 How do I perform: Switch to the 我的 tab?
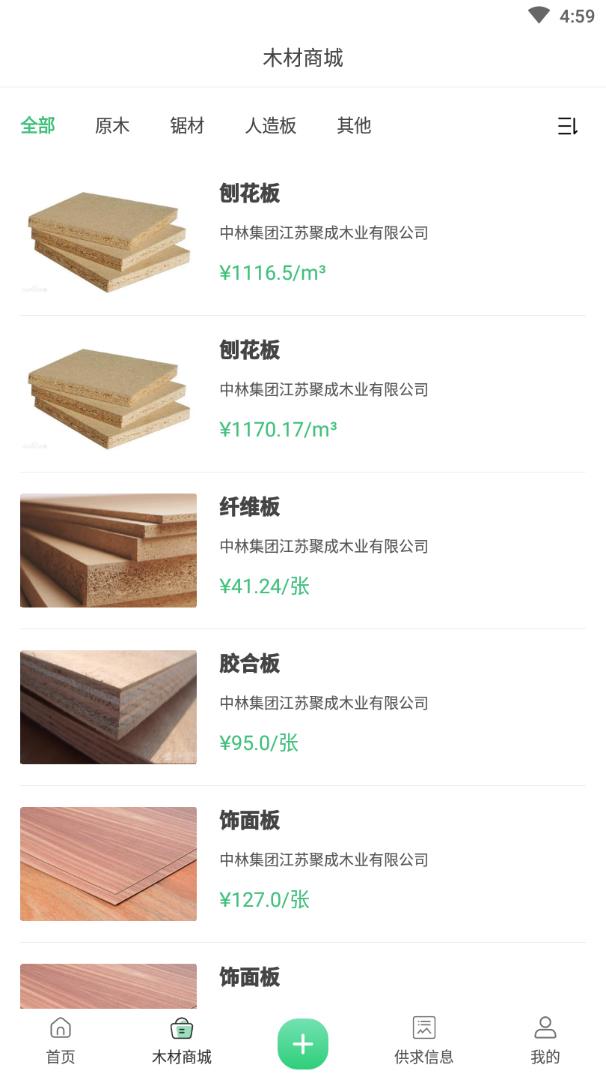pyautogui.click(x=545, y=1040)
